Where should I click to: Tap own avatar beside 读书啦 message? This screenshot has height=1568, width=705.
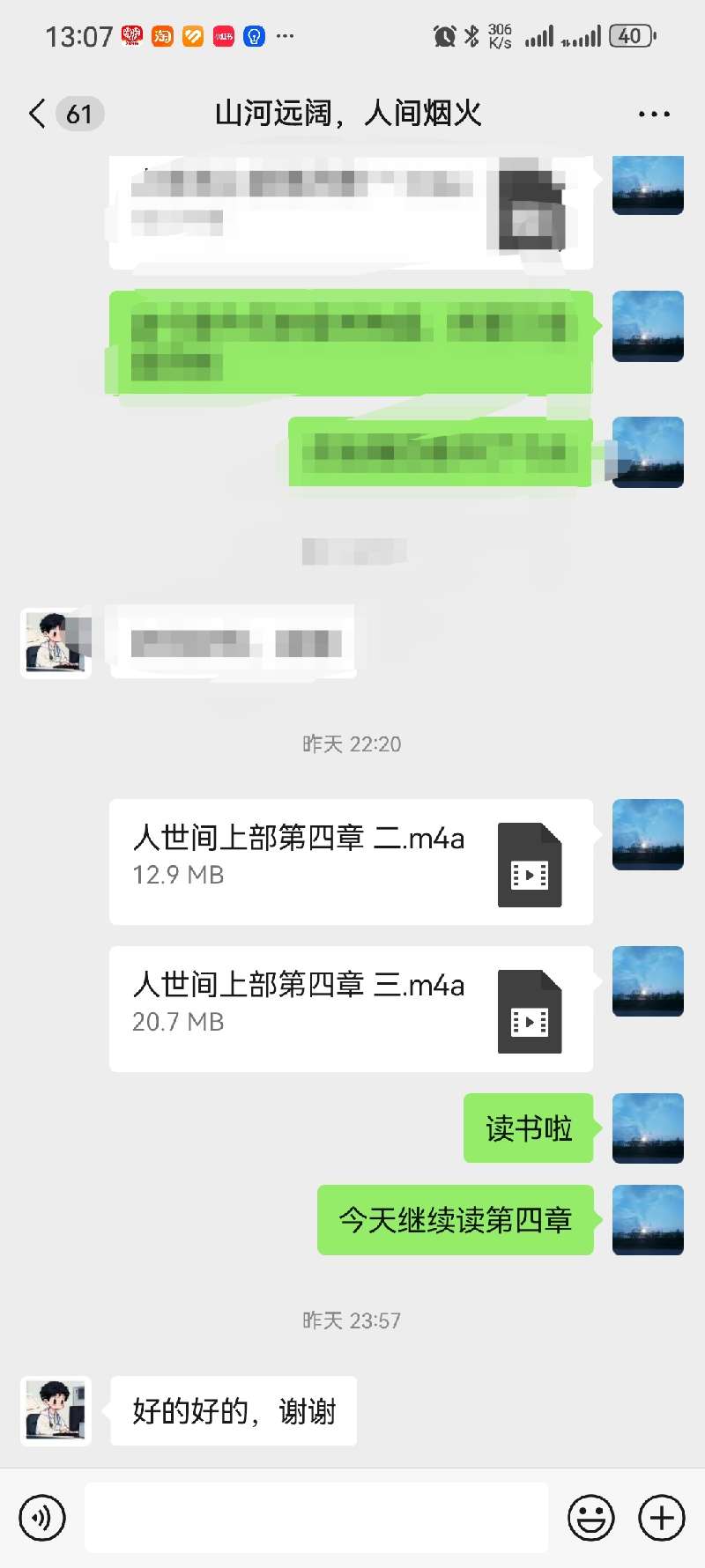(648, 1128)
